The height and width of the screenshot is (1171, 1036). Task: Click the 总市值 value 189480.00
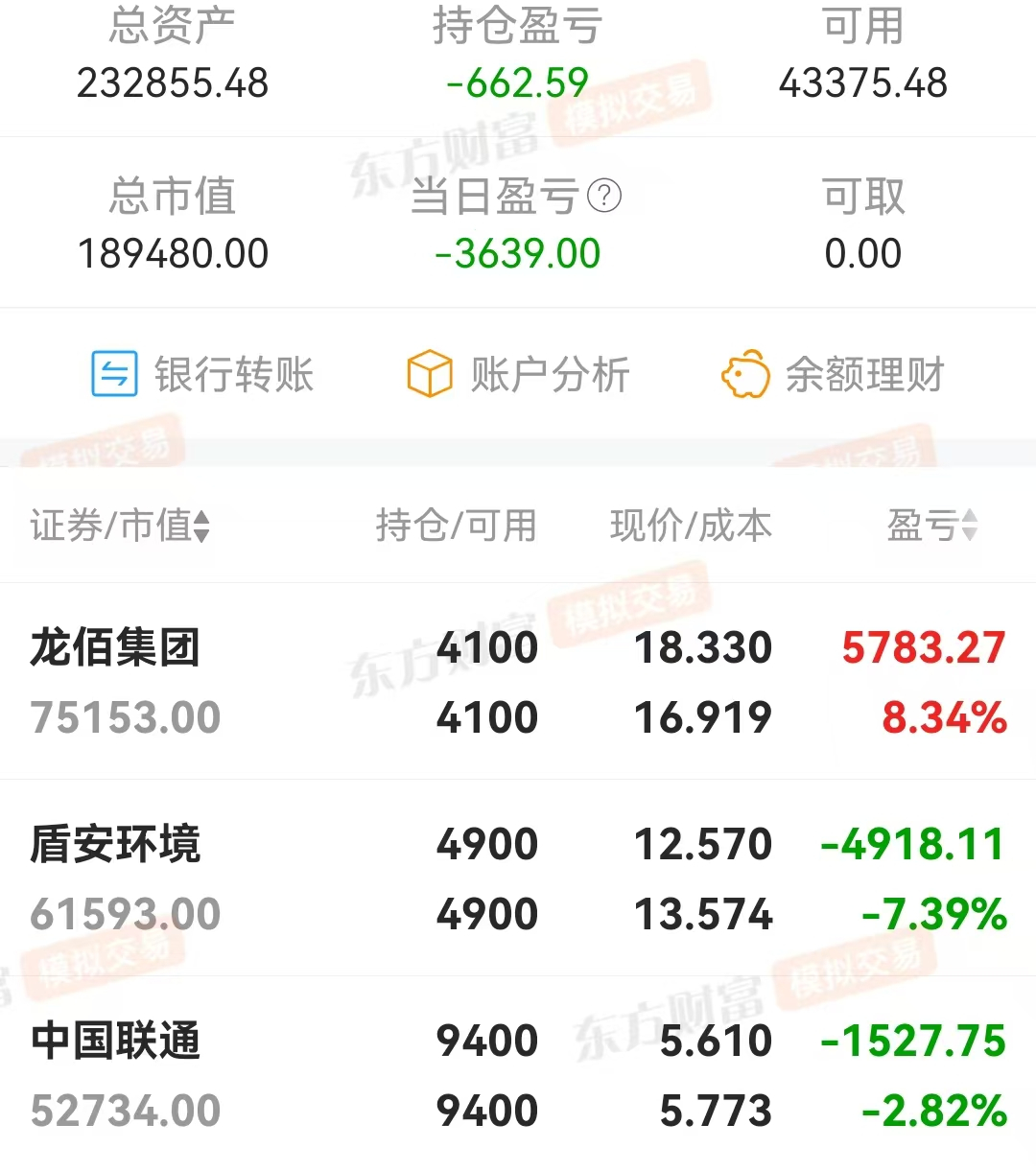(x=174, y=253)
